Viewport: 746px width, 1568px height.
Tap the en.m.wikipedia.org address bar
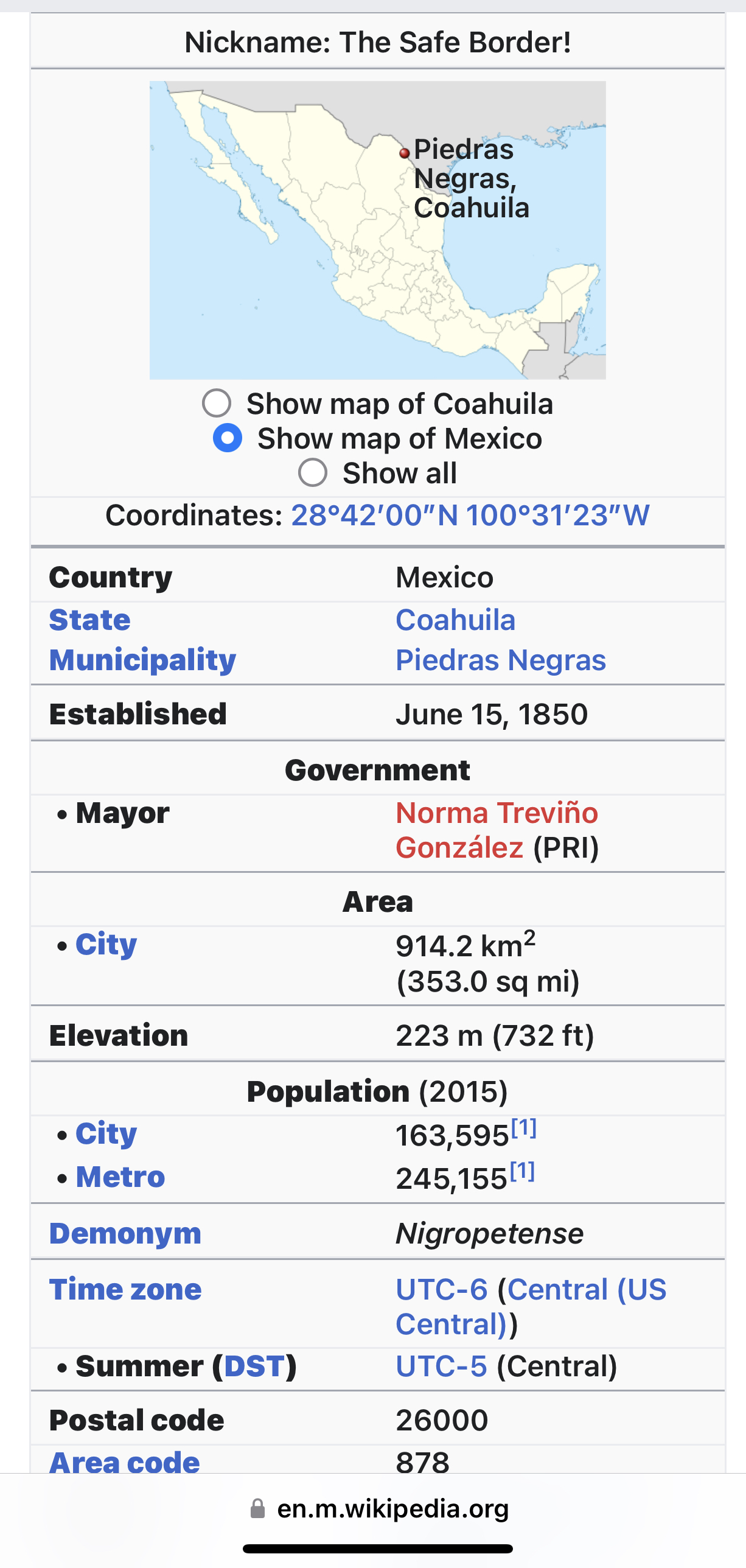[378, 1509]
